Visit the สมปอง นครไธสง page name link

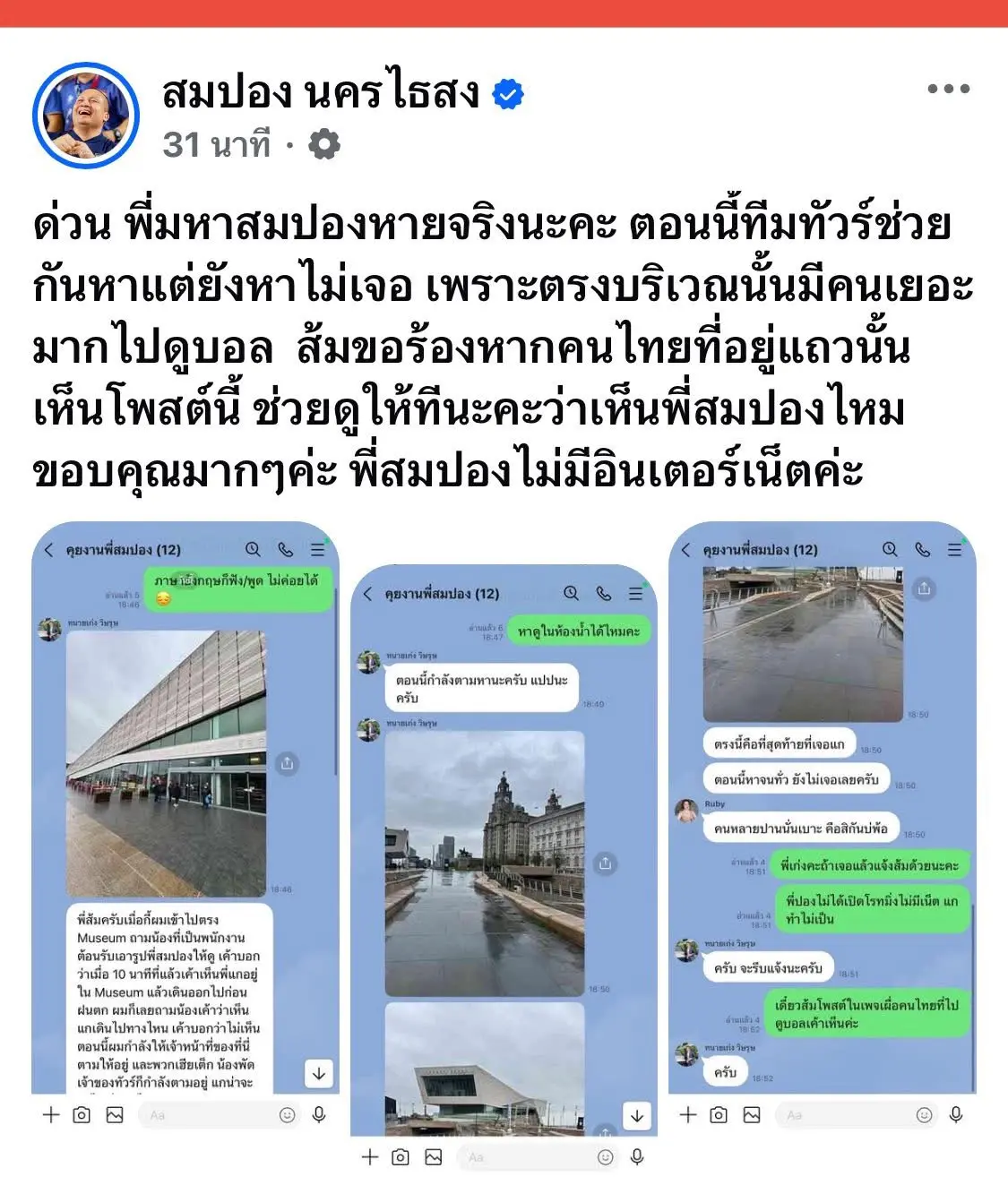click(321, 92)
